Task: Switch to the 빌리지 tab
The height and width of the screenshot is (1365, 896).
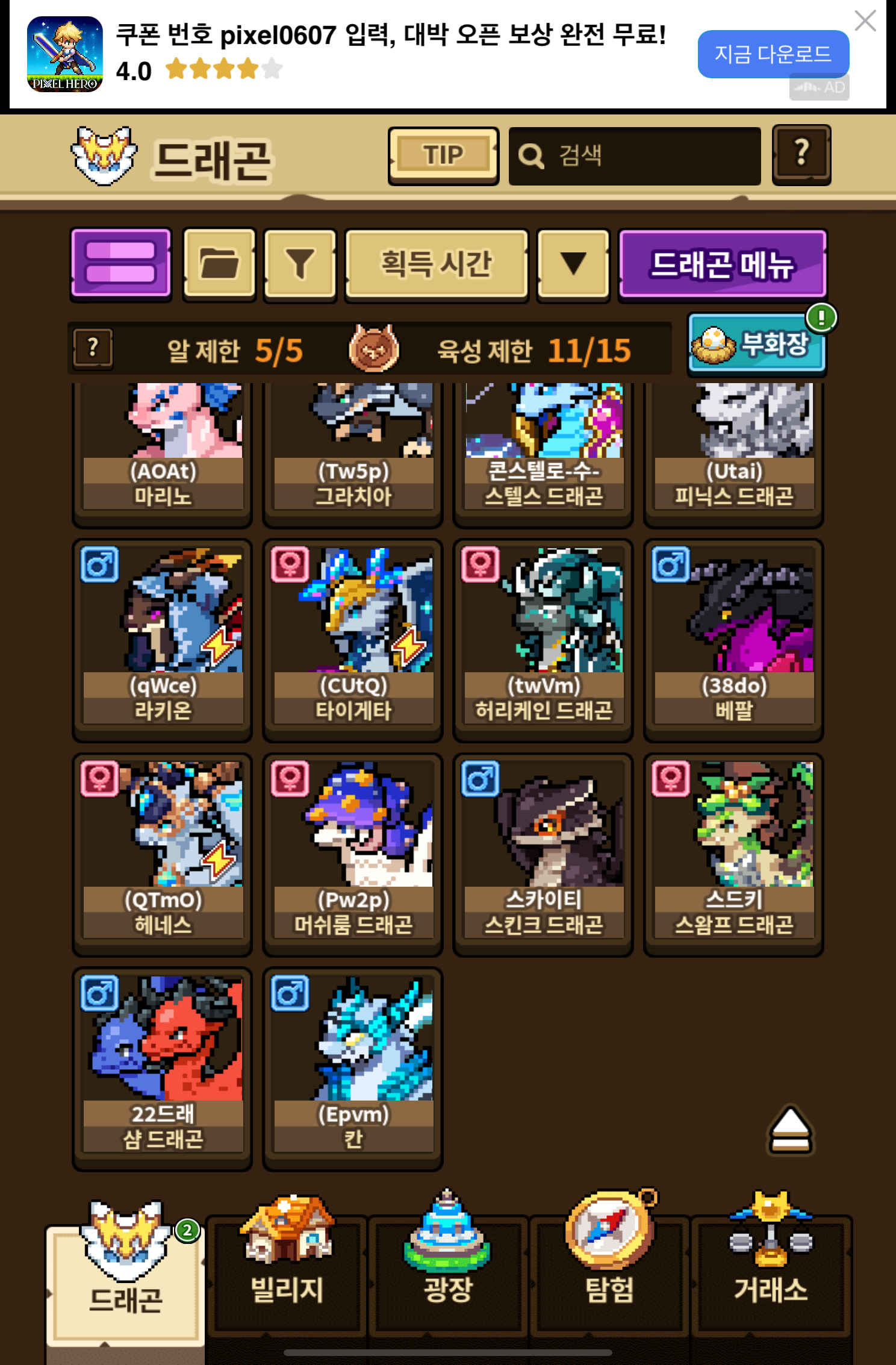Action: click(287, 1265)
